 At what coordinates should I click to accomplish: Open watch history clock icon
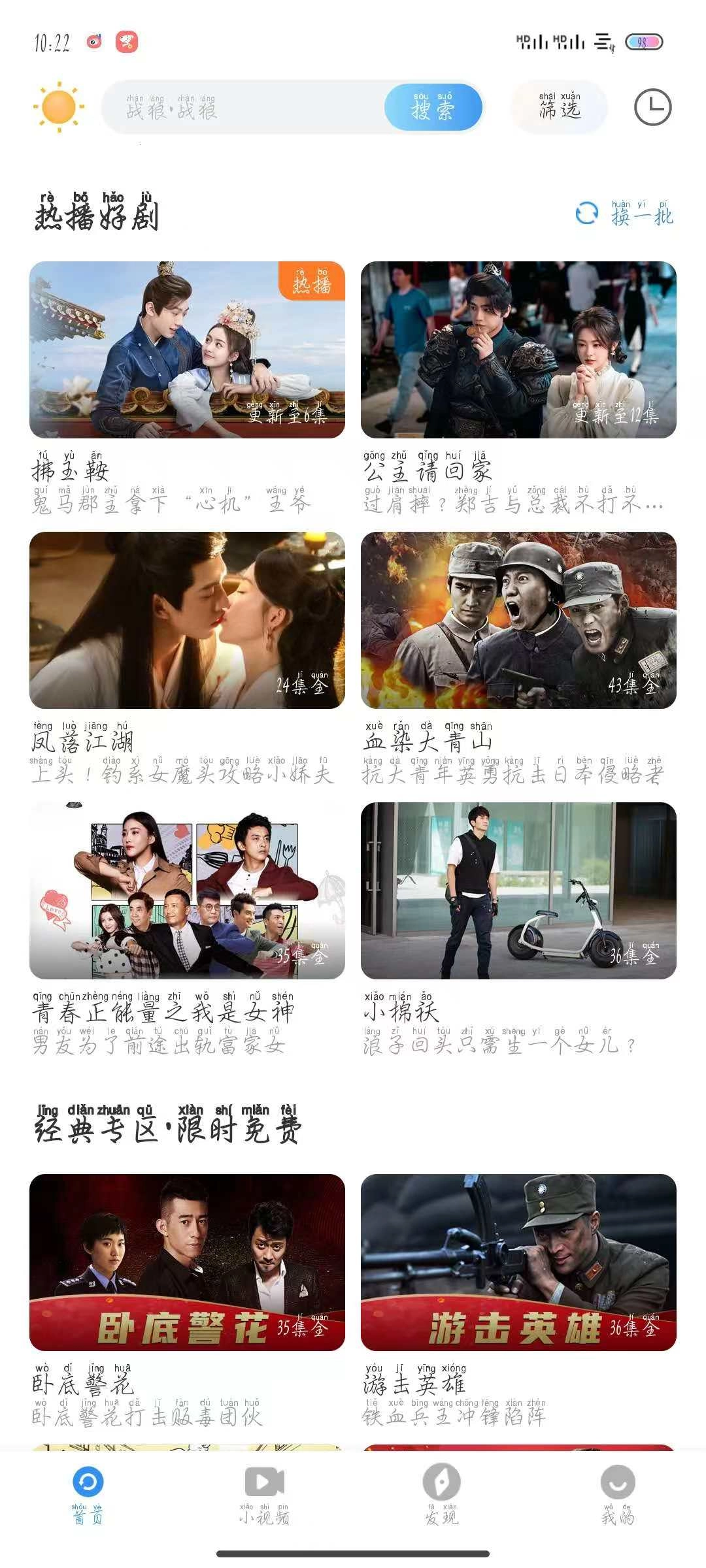tap(652, 107)
